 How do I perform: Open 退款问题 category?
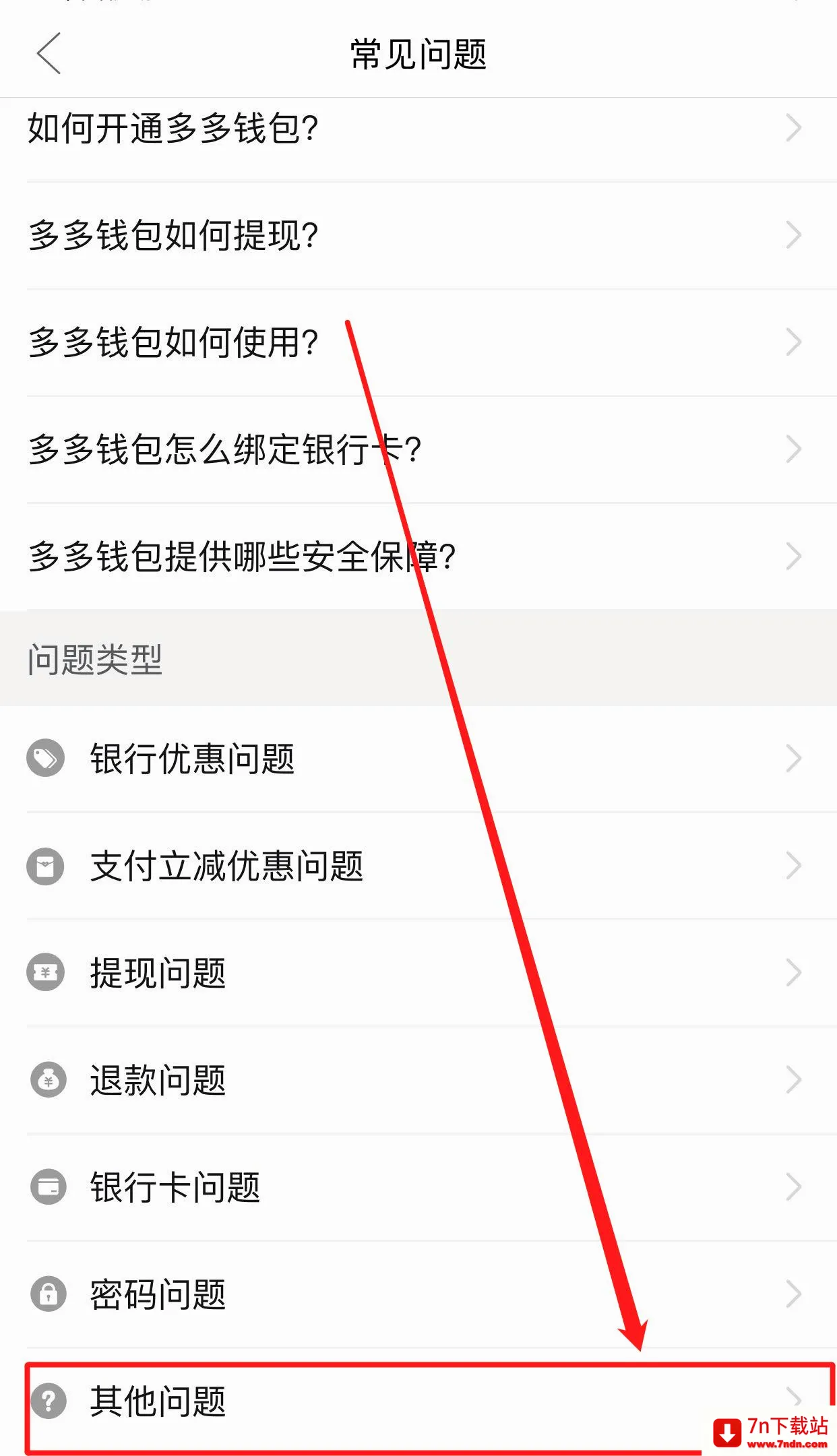418,1080
